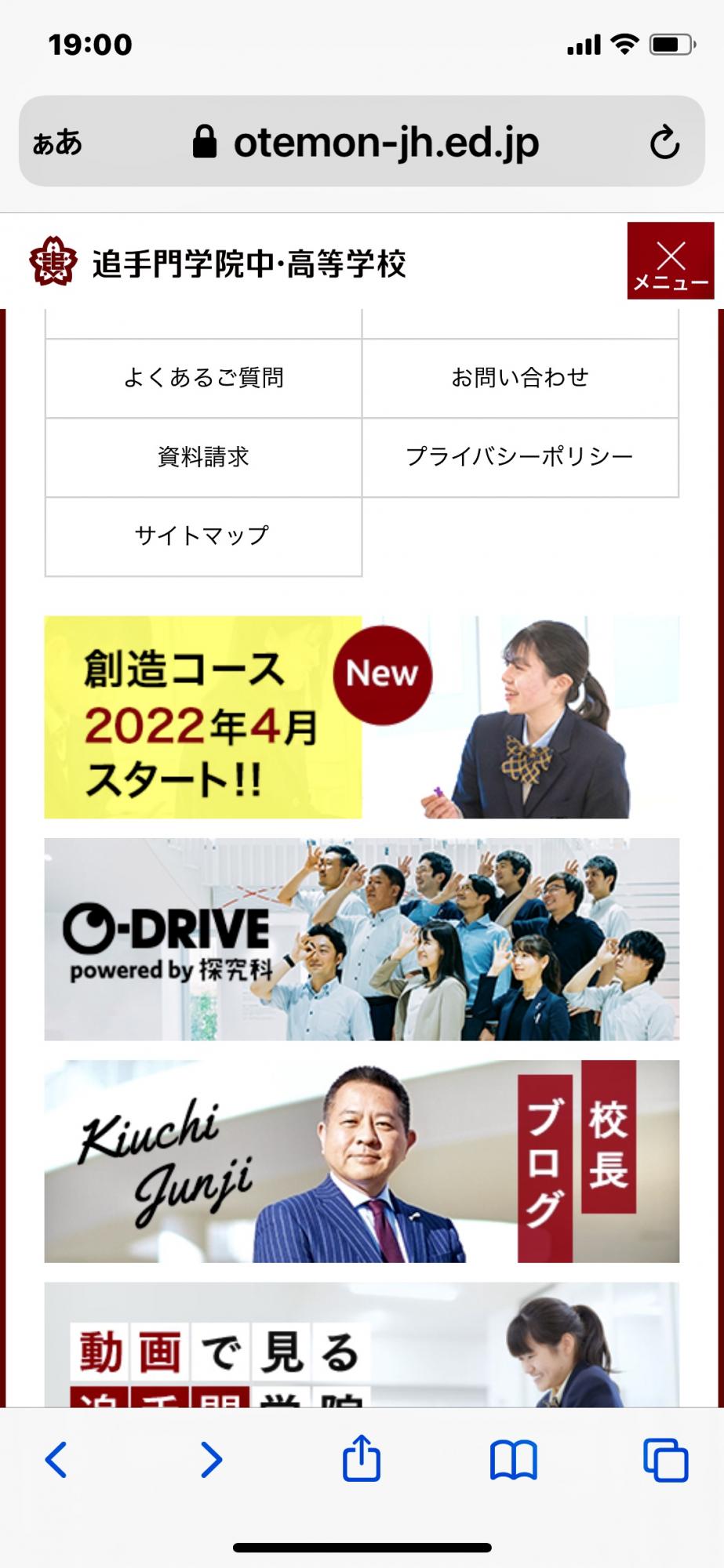Open the O-DRIVE 探究科 banner
Viewport: 724px width, 1568px height.
point(362,939)
